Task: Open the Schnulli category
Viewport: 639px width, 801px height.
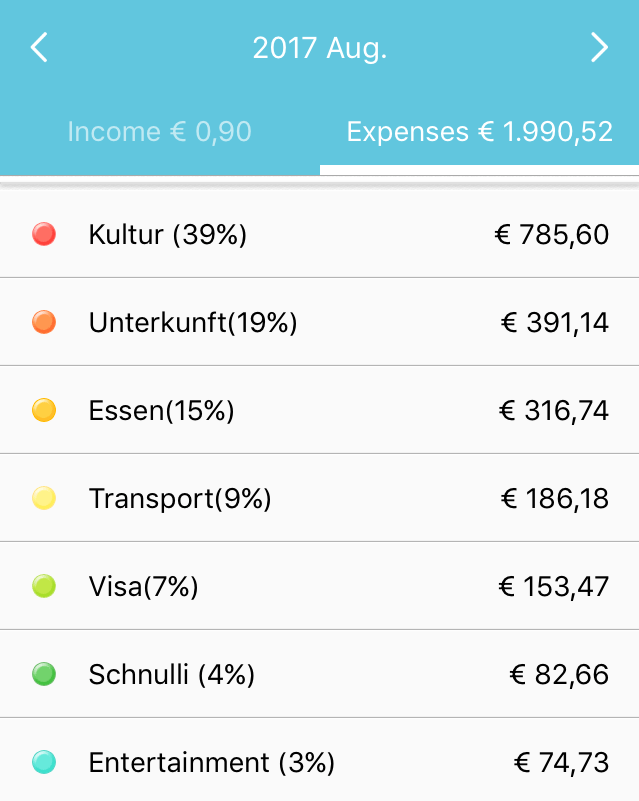Action: tap(319, 674)
